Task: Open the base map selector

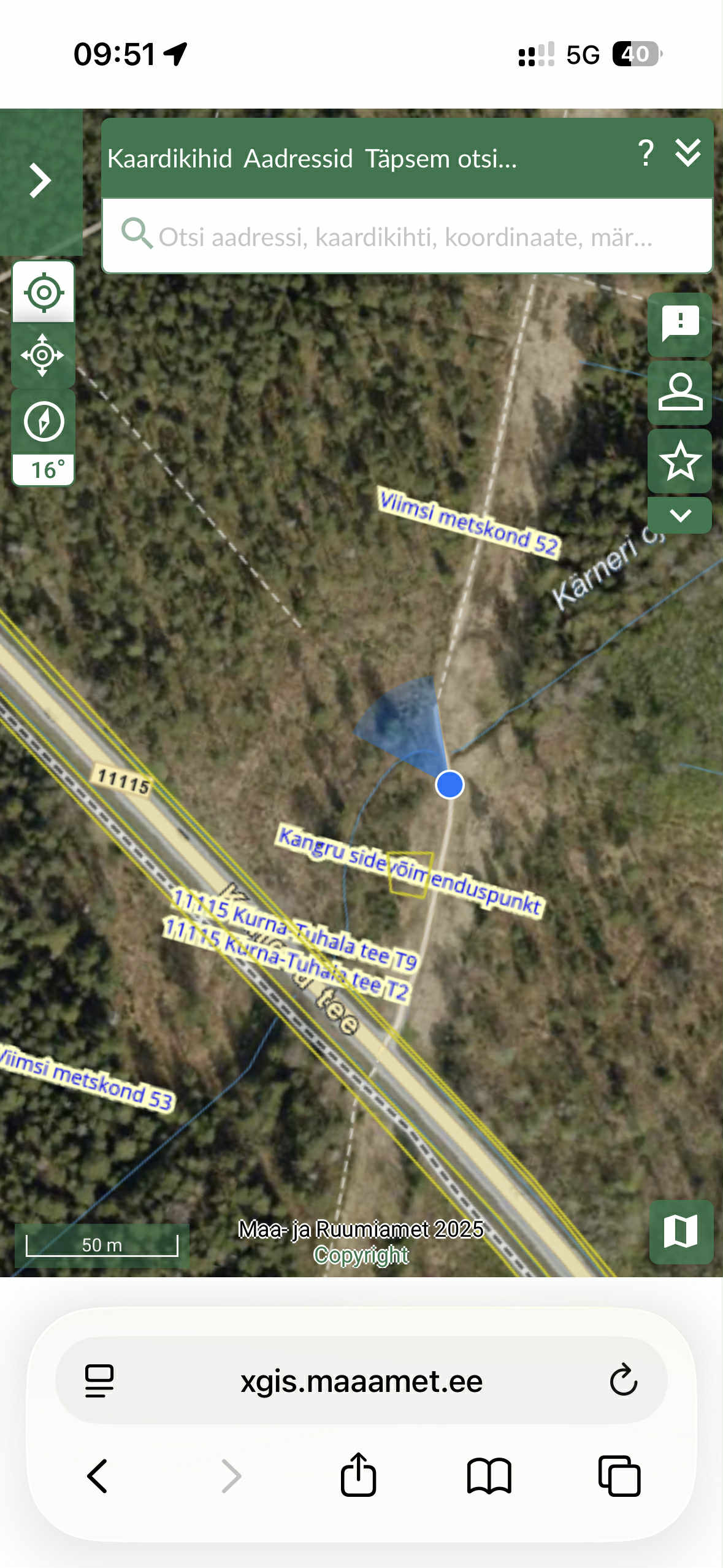Action: pyautogui.click(x=681, y=1231)
